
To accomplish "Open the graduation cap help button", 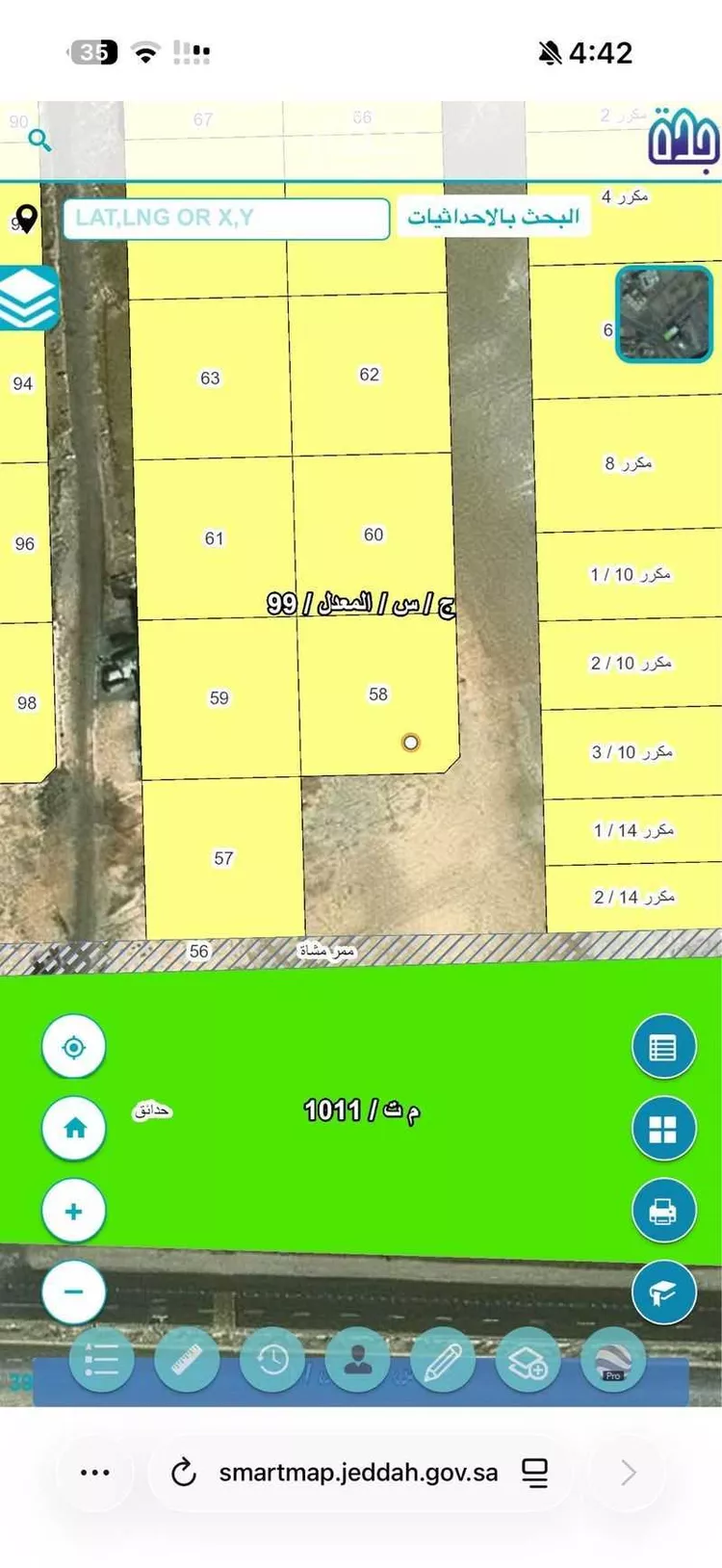I will pos(663,1293).
